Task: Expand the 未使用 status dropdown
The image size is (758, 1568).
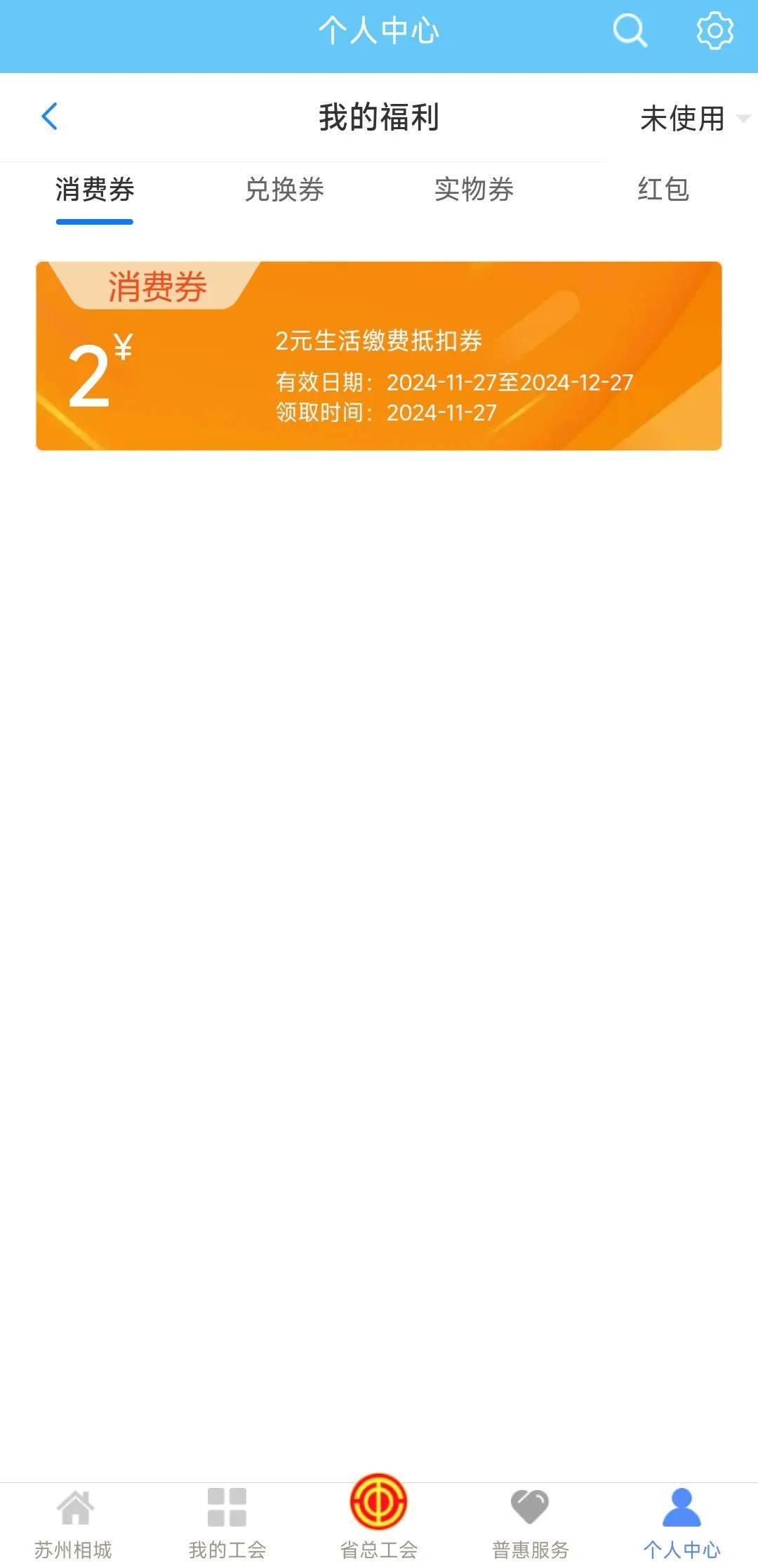Action: pyautogui.click(x=695, y=118)
